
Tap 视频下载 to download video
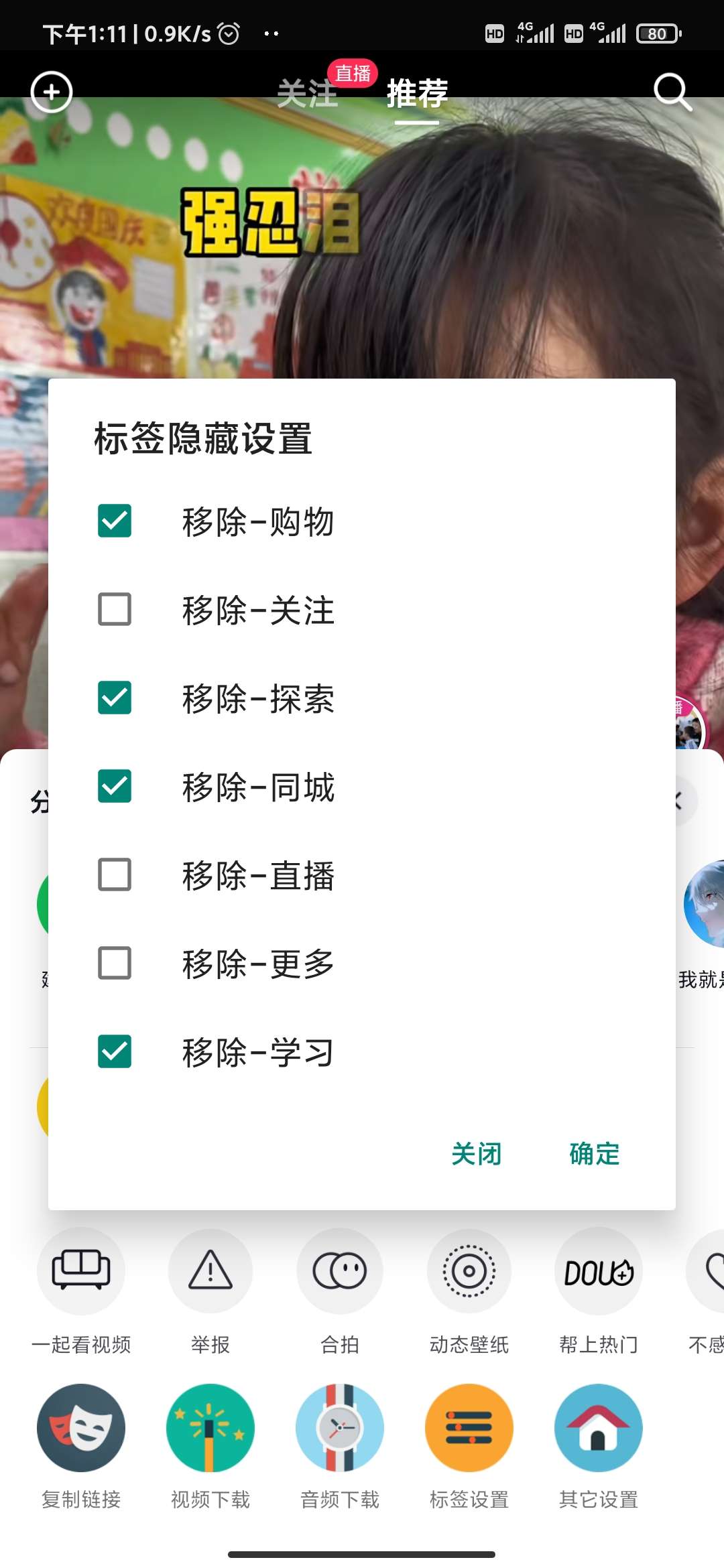(210, 1428)
